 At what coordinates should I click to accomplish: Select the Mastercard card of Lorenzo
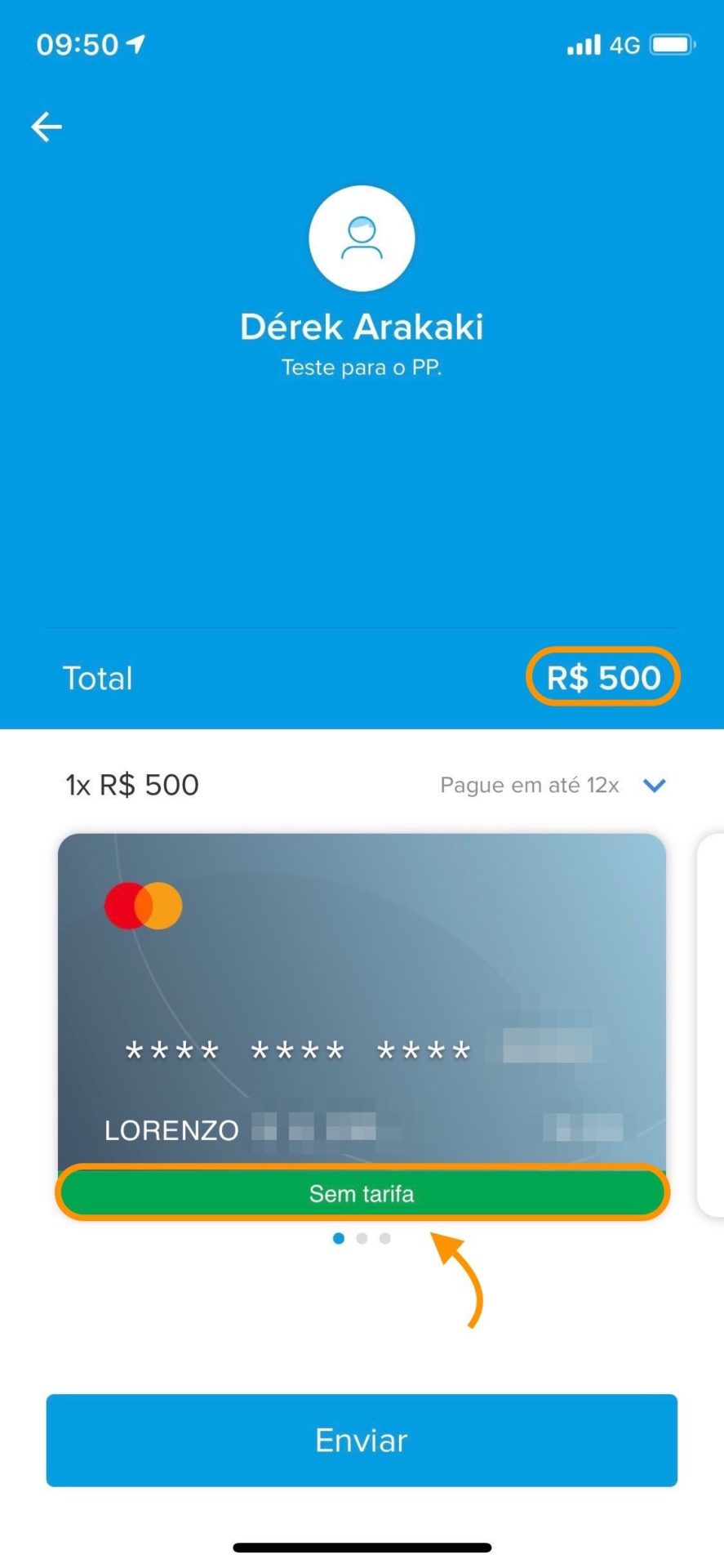[362, 1026]
